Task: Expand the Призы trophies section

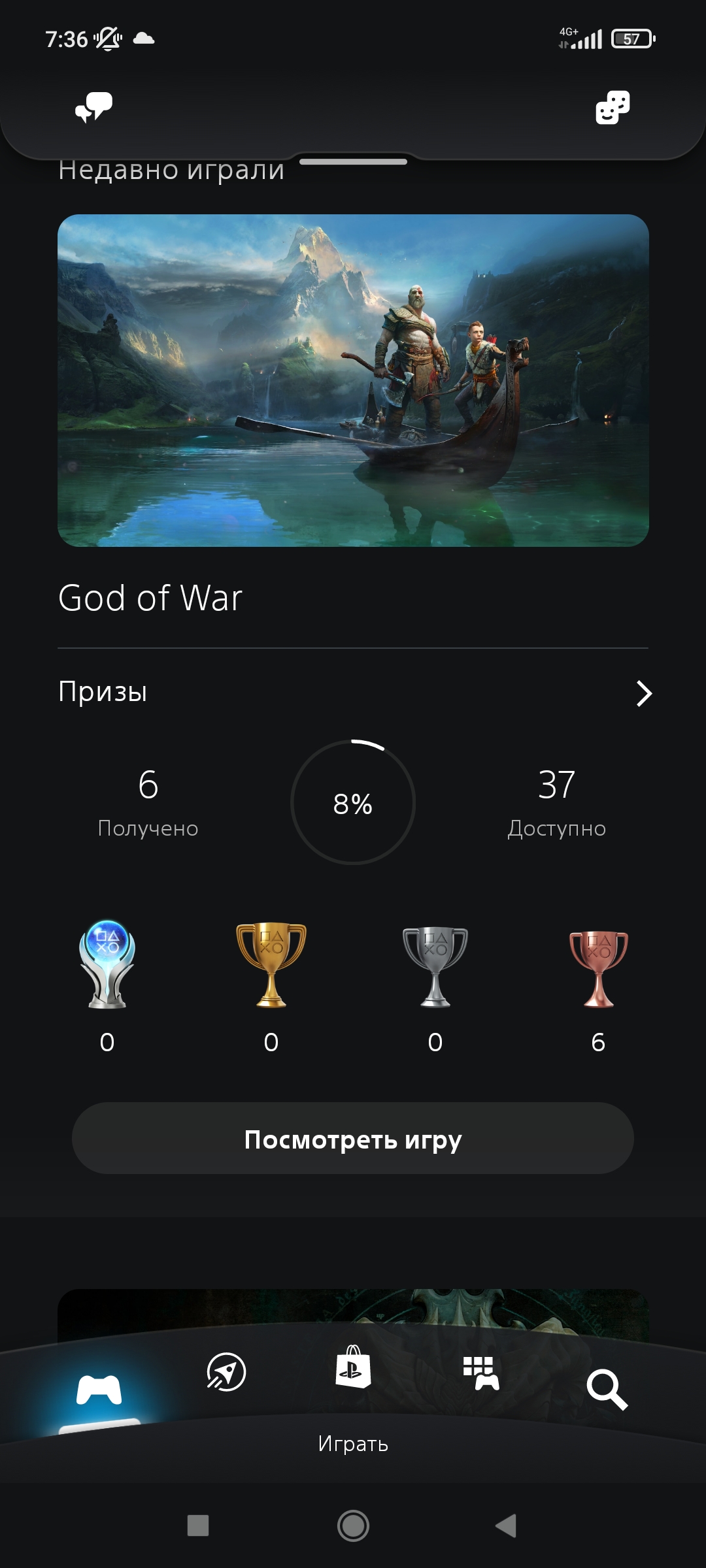Action: click(353, 693)
